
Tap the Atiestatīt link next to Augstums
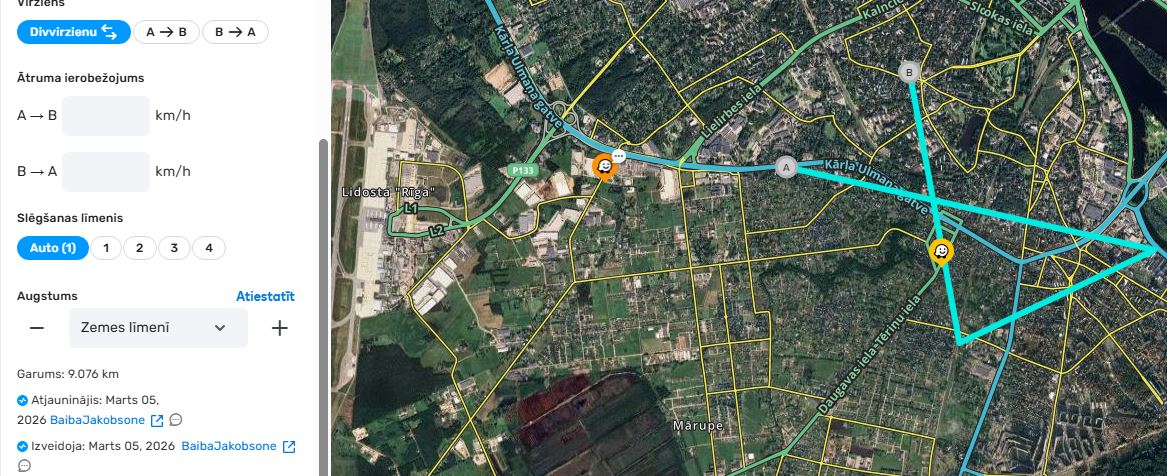265,296
